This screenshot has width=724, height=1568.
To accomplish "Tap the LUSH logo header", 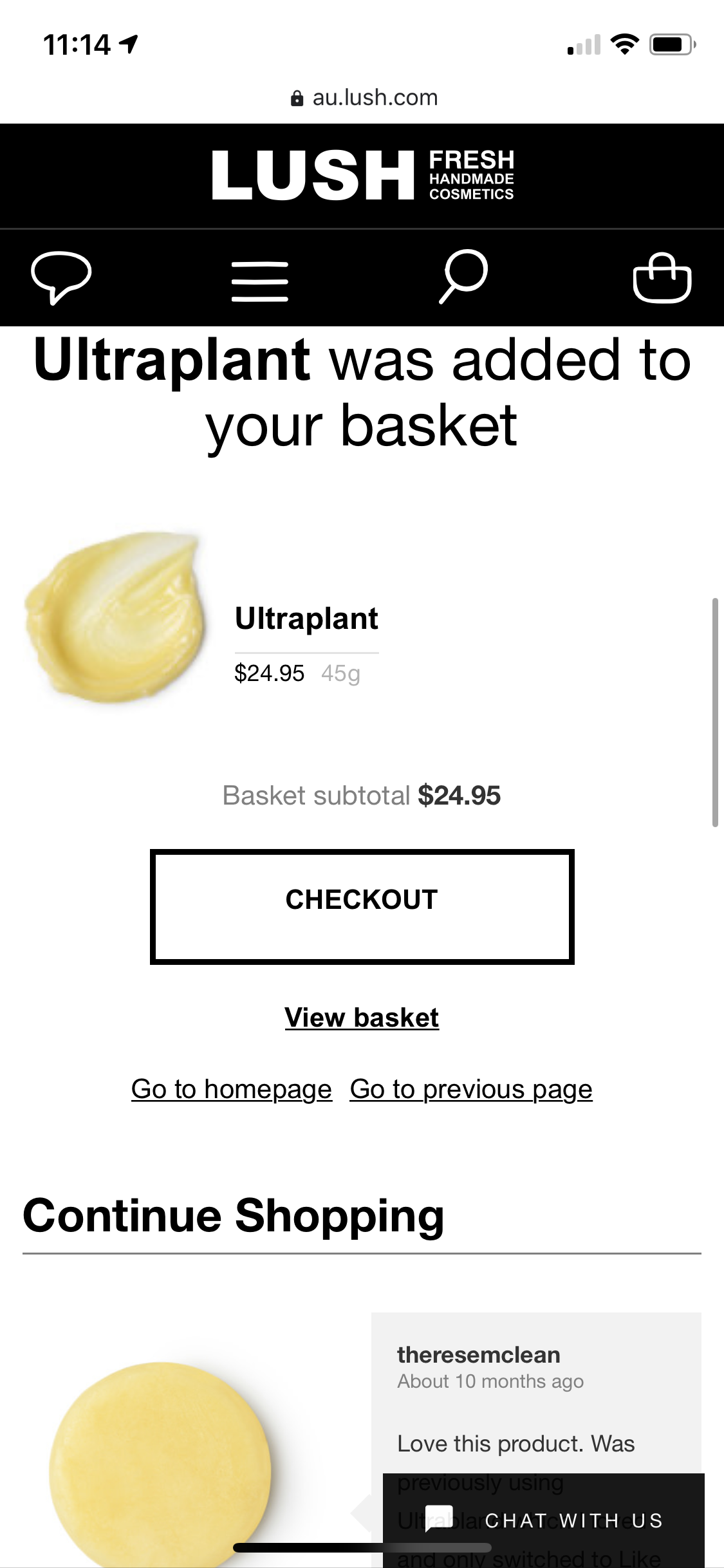I will (362, 175).
